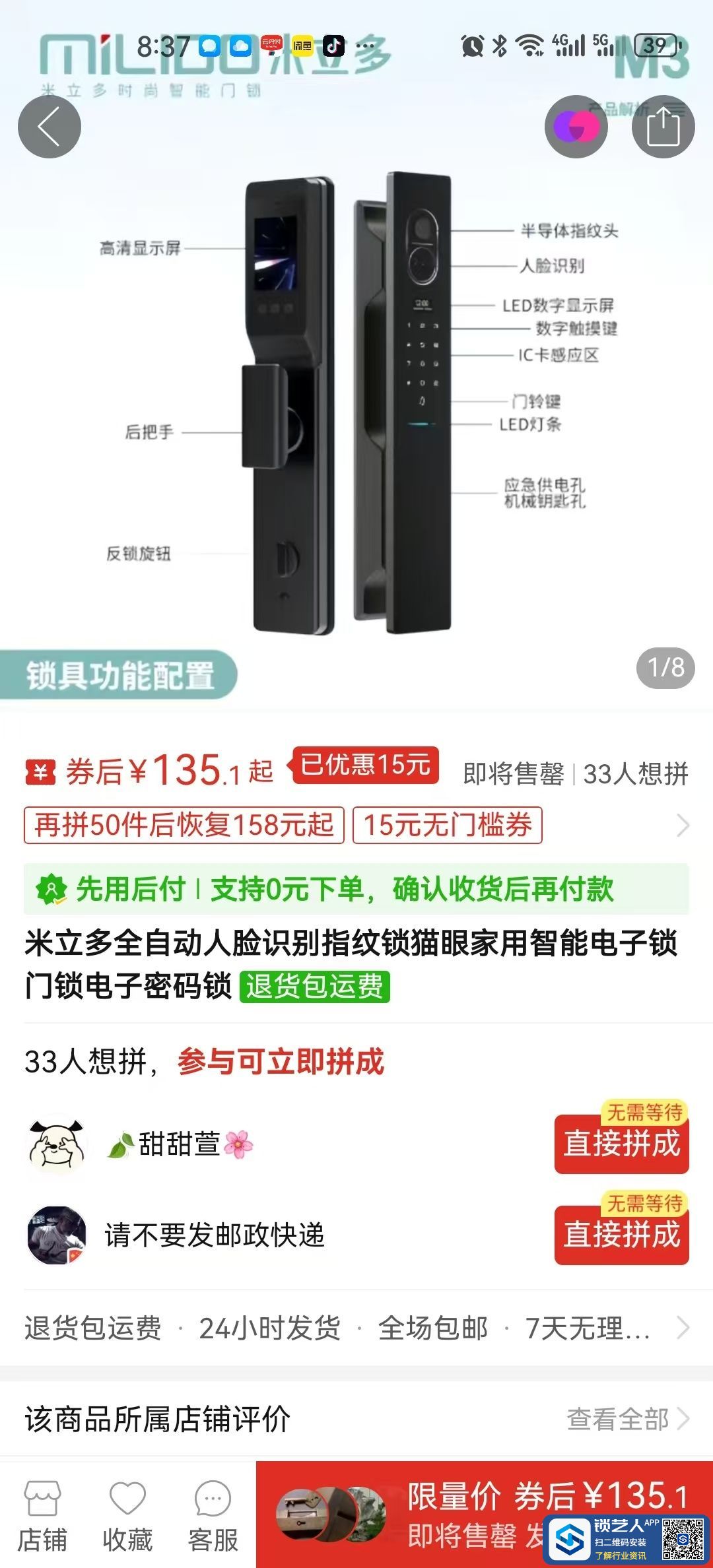Claim the 15元无门槛券 coupon
713x1568 pixels.
point(448,825)
